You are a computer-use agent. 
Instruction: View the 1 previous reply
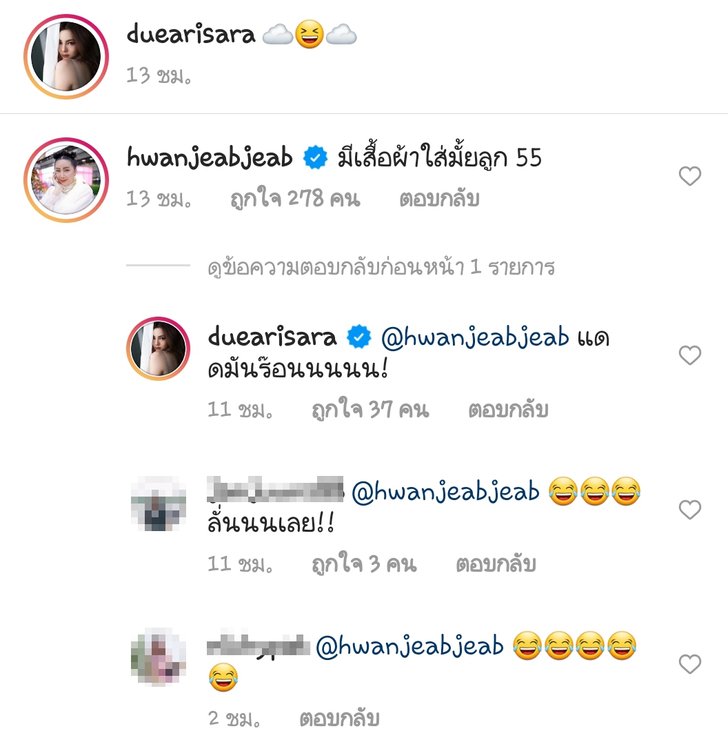pos(381,267)
